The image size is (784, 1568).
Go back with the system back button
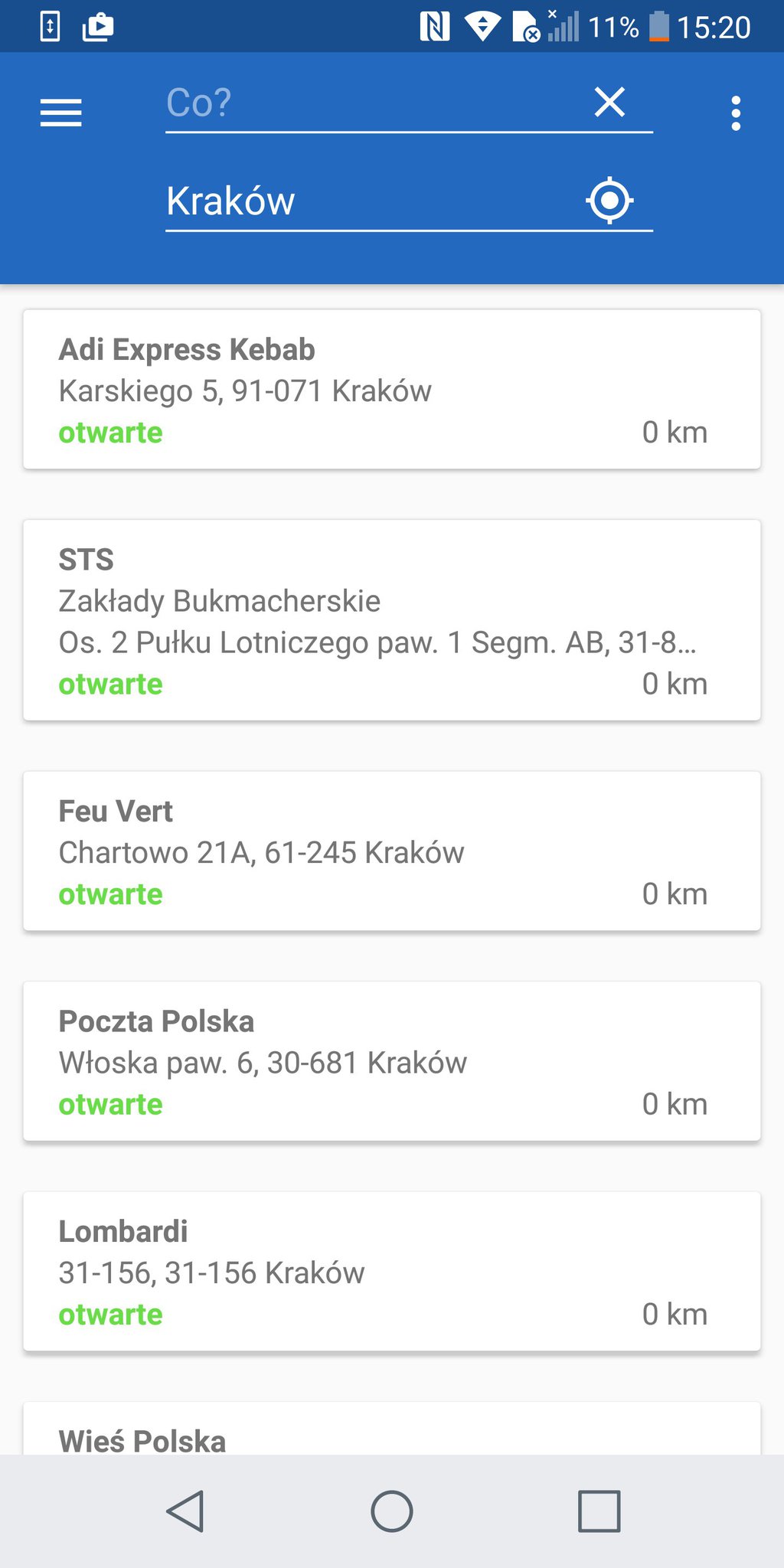tap(185, 1511)
